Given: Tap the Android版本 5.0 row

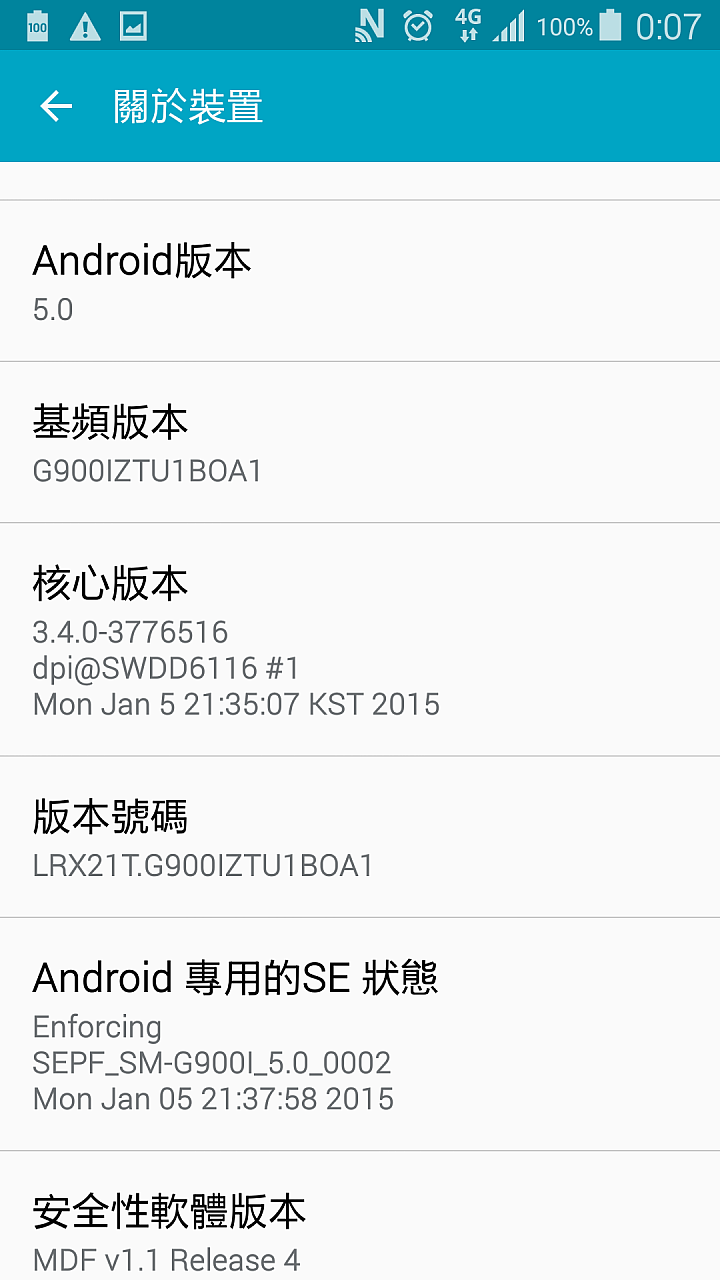Looking at the screenshot, I should pyautogui.click(x=360, y=281).
